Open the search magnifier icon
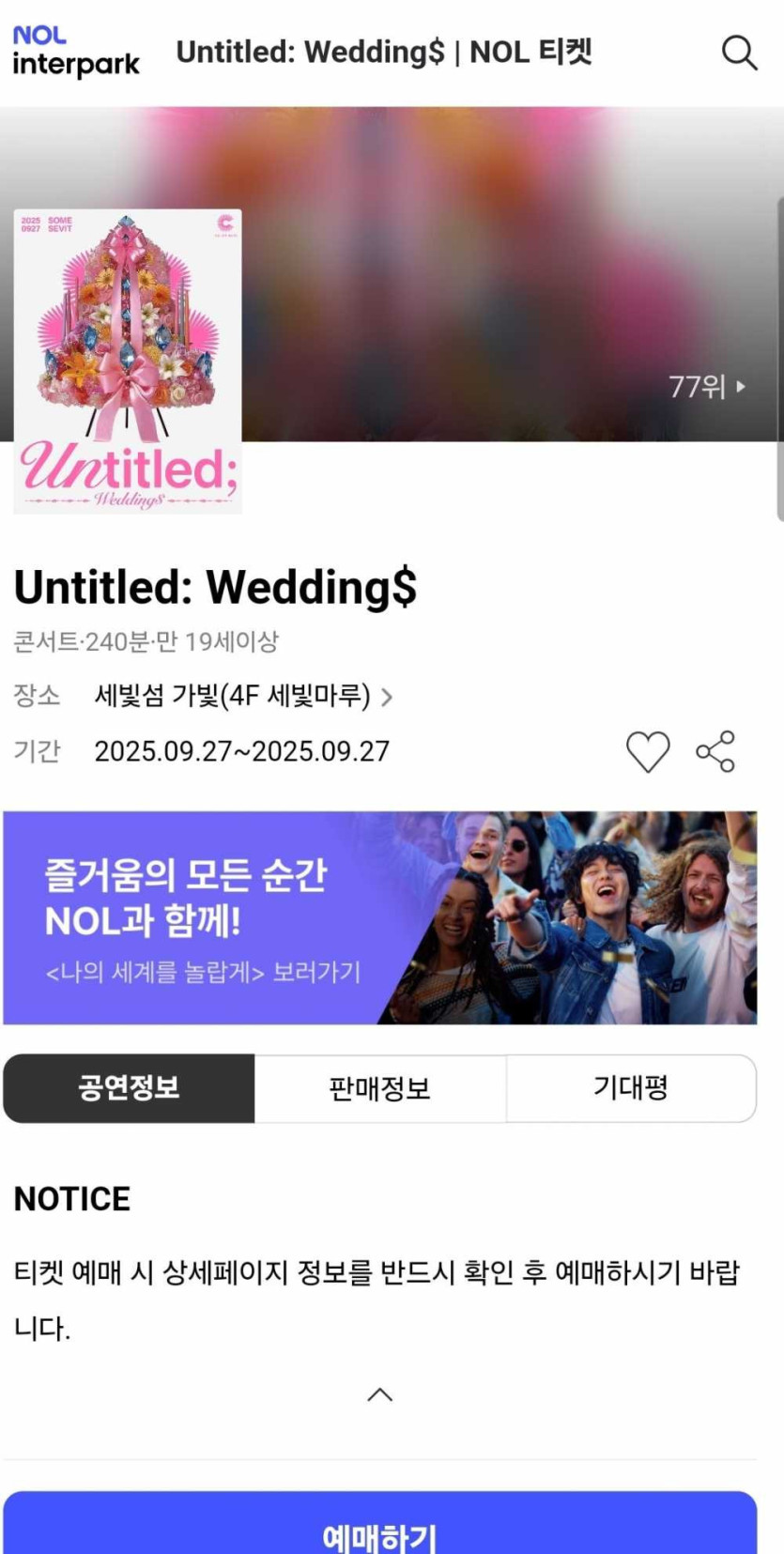The image size is (784, 1554). click(739, 53)
